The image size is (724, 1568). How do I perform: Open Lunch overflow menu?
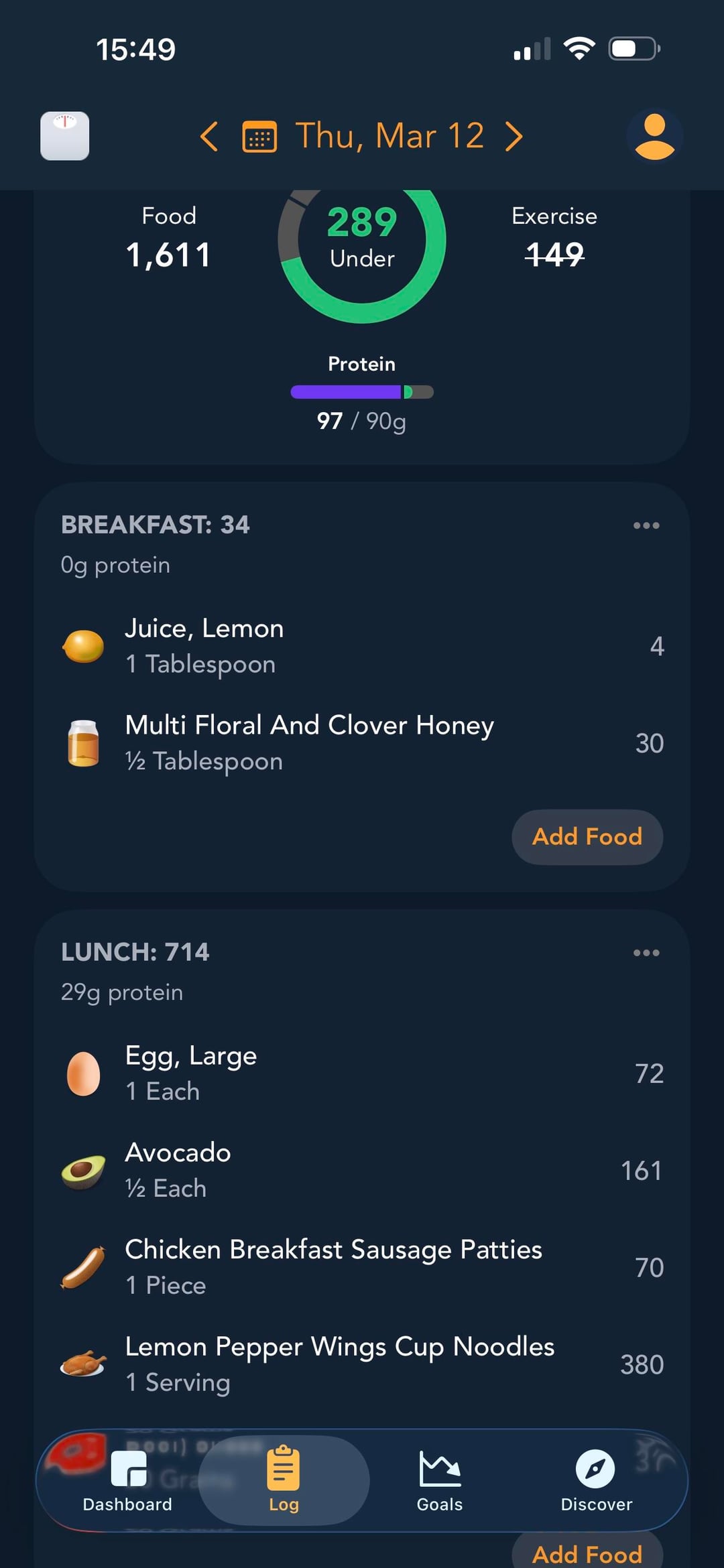(x=646, y=953)
